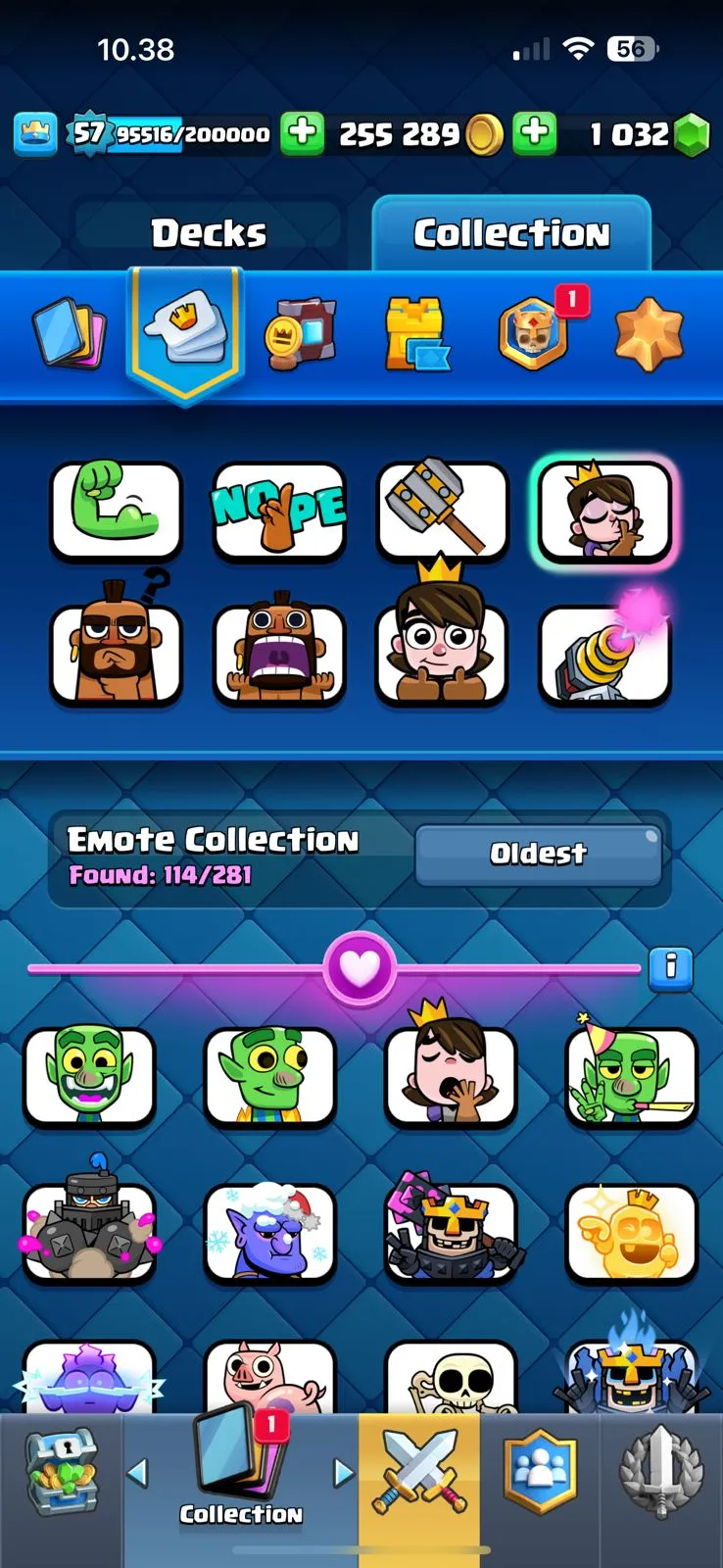Tap the green plus next to gems

(535, 133)
